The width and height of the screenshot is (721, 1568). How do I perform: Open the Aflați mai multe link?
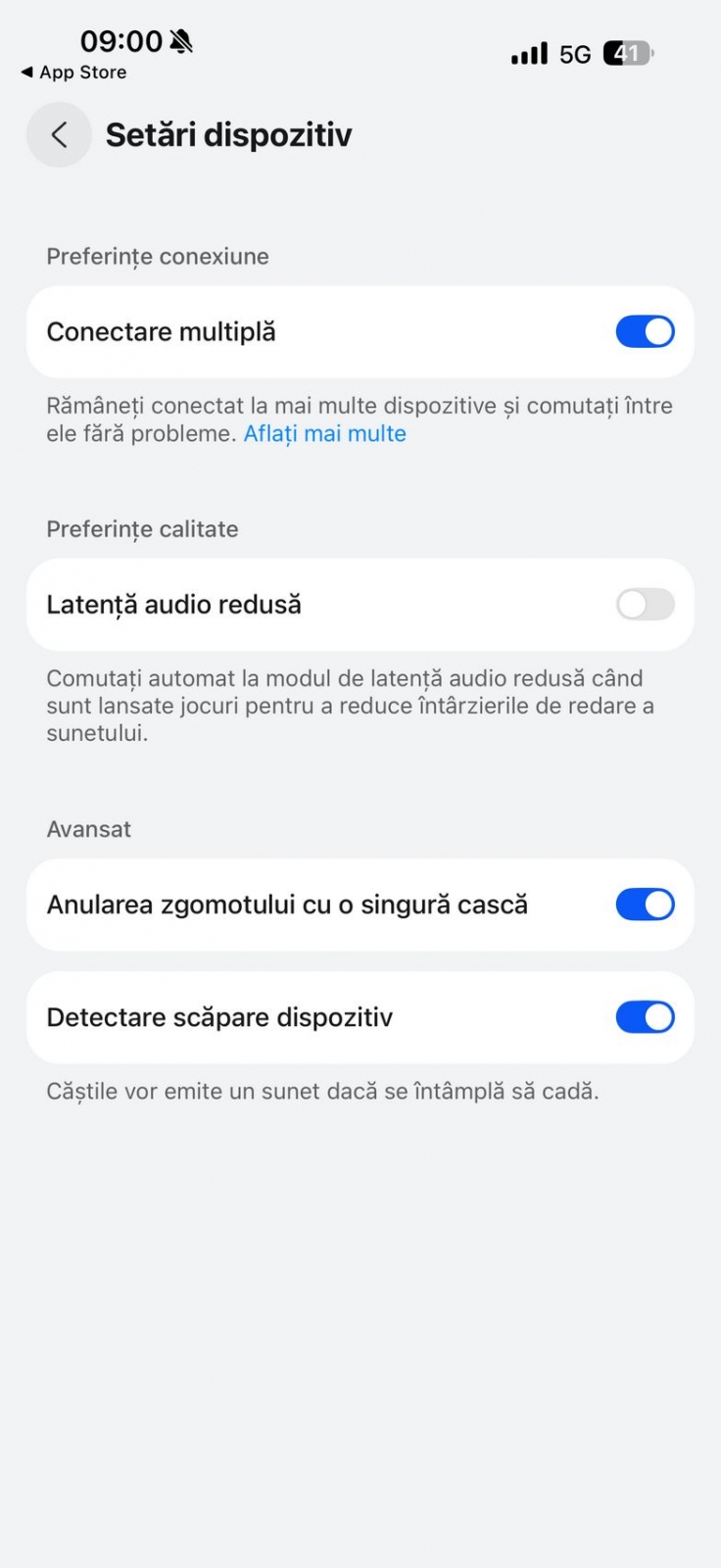click(x=324, y=434)
